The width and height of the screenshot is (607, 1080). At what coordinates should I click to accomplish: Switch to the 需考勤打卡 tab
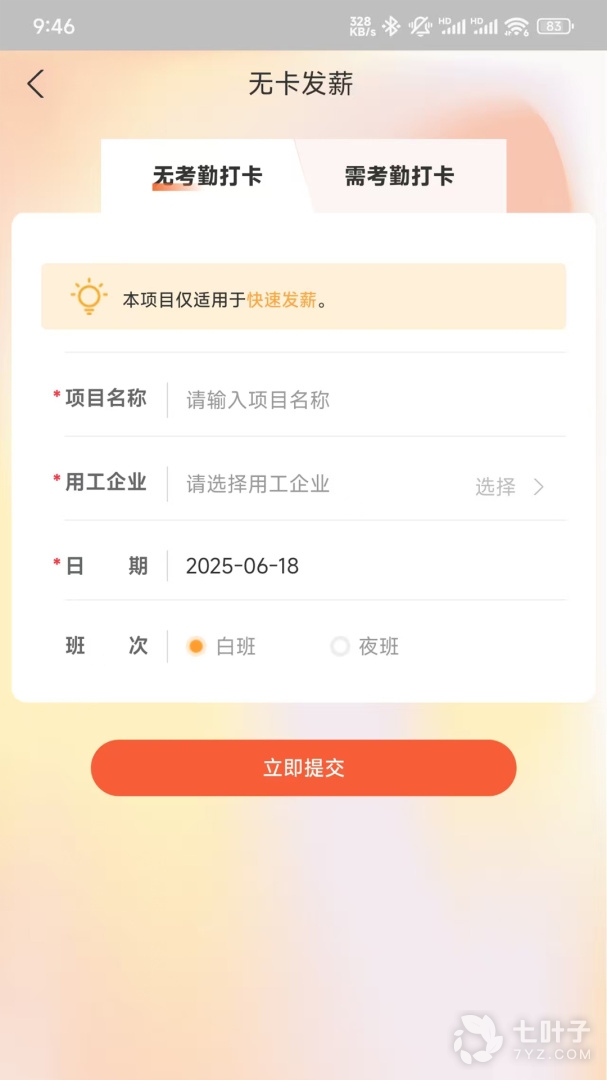pyautogui.click(x=399, y=177)
